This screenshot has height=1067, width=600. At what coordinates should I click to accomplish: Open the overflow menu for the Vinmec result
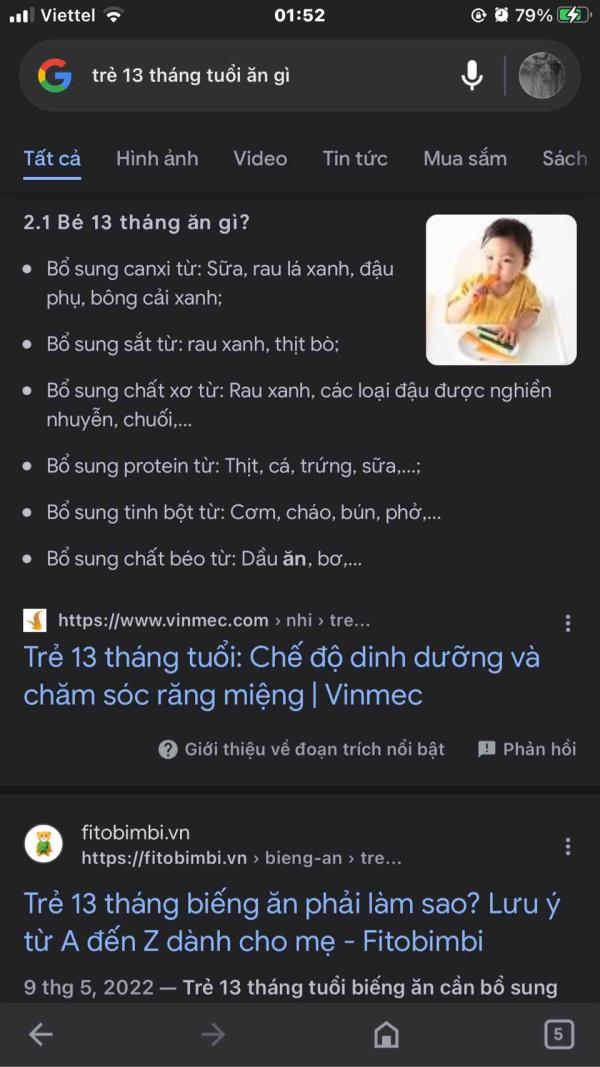[x=568, y=623]
